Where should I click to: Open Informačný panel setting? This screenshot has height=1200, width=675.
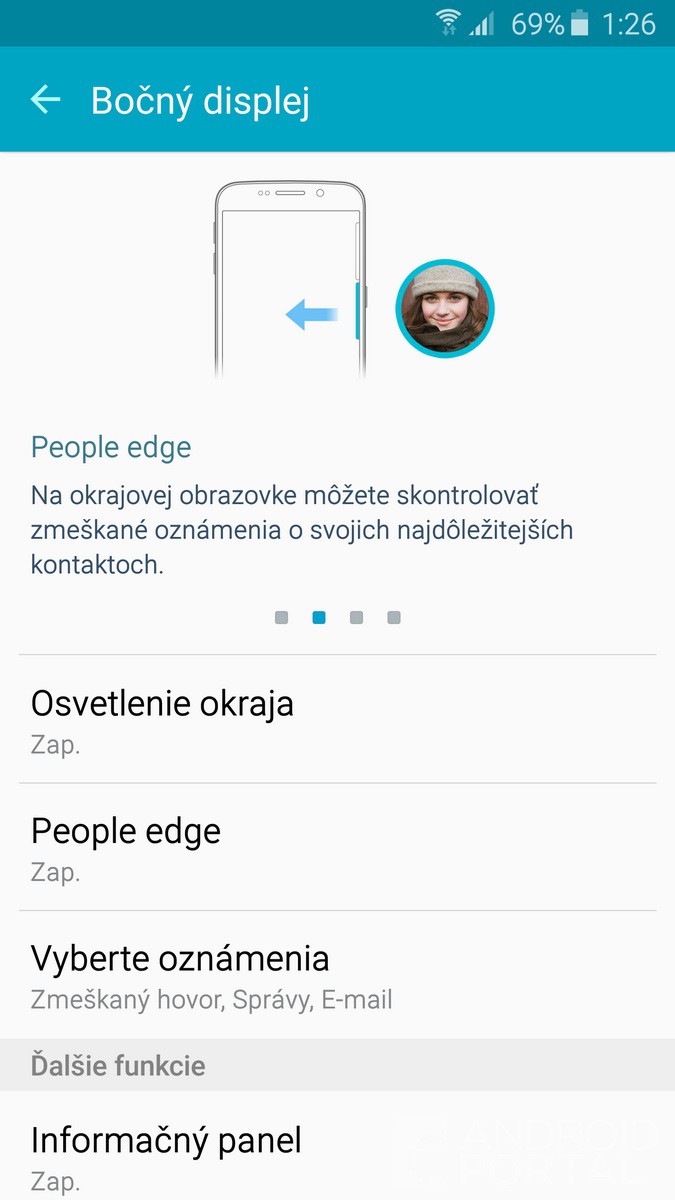[x=337, y=1156]
